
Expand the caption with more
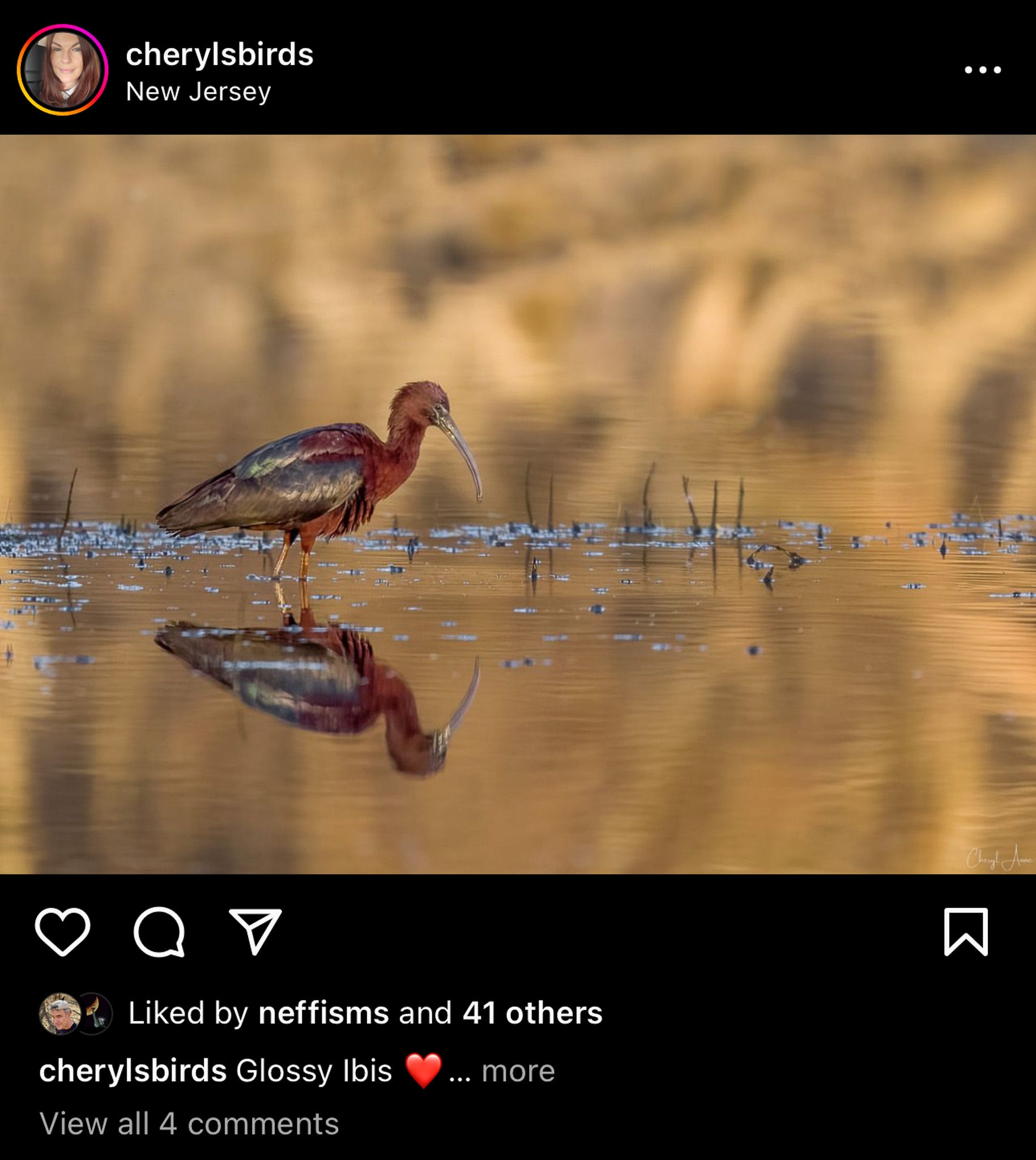point(517,1071)
